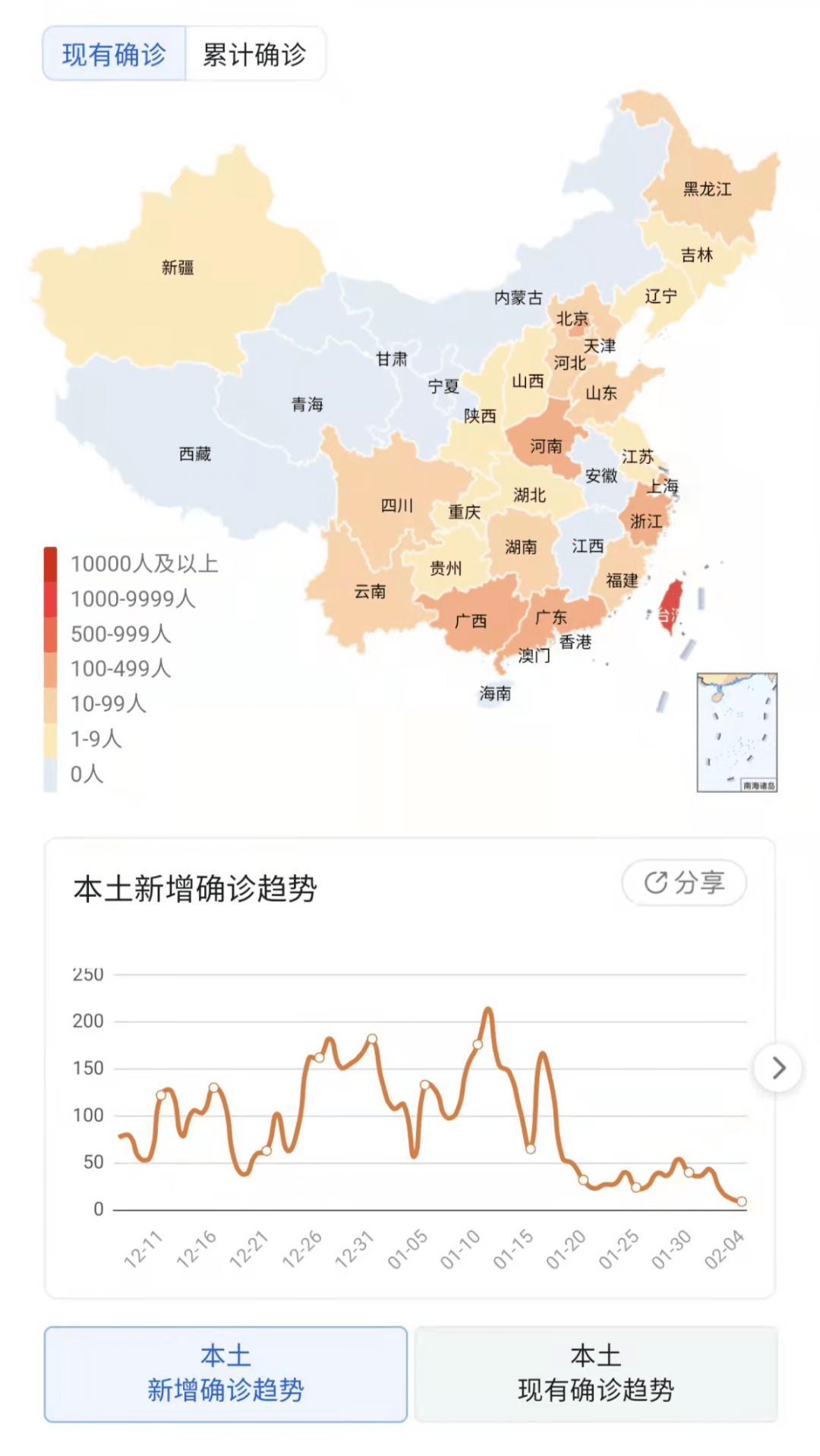The height and width of the screenshot is (1456, 820).
Task: Select Henan province on the map
Action: click(x=545, y=444)
